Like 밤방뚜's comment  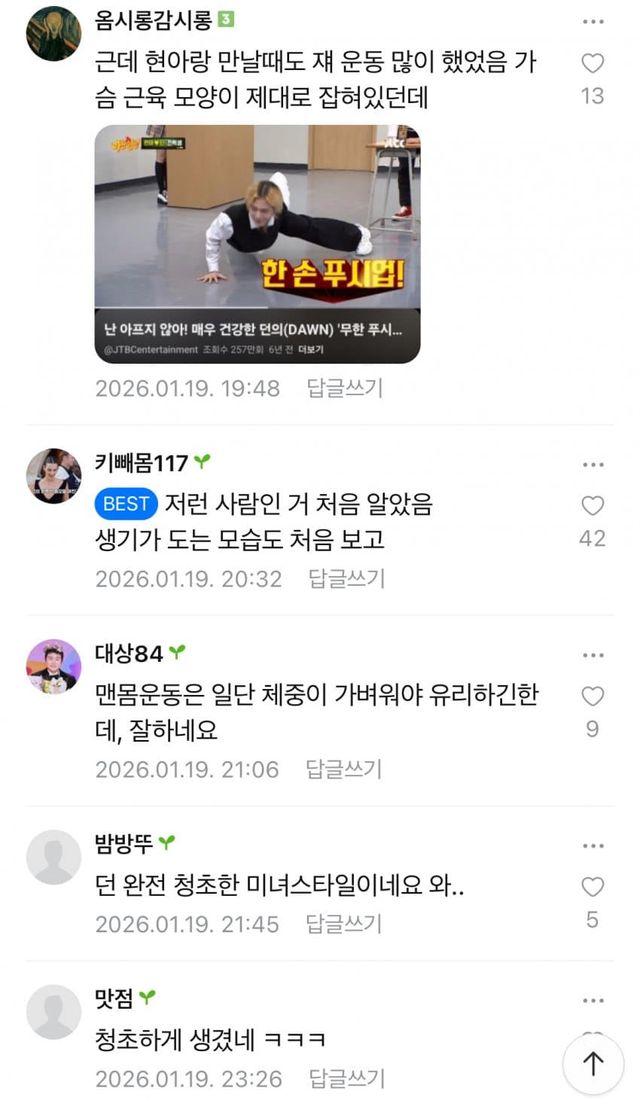592,887
